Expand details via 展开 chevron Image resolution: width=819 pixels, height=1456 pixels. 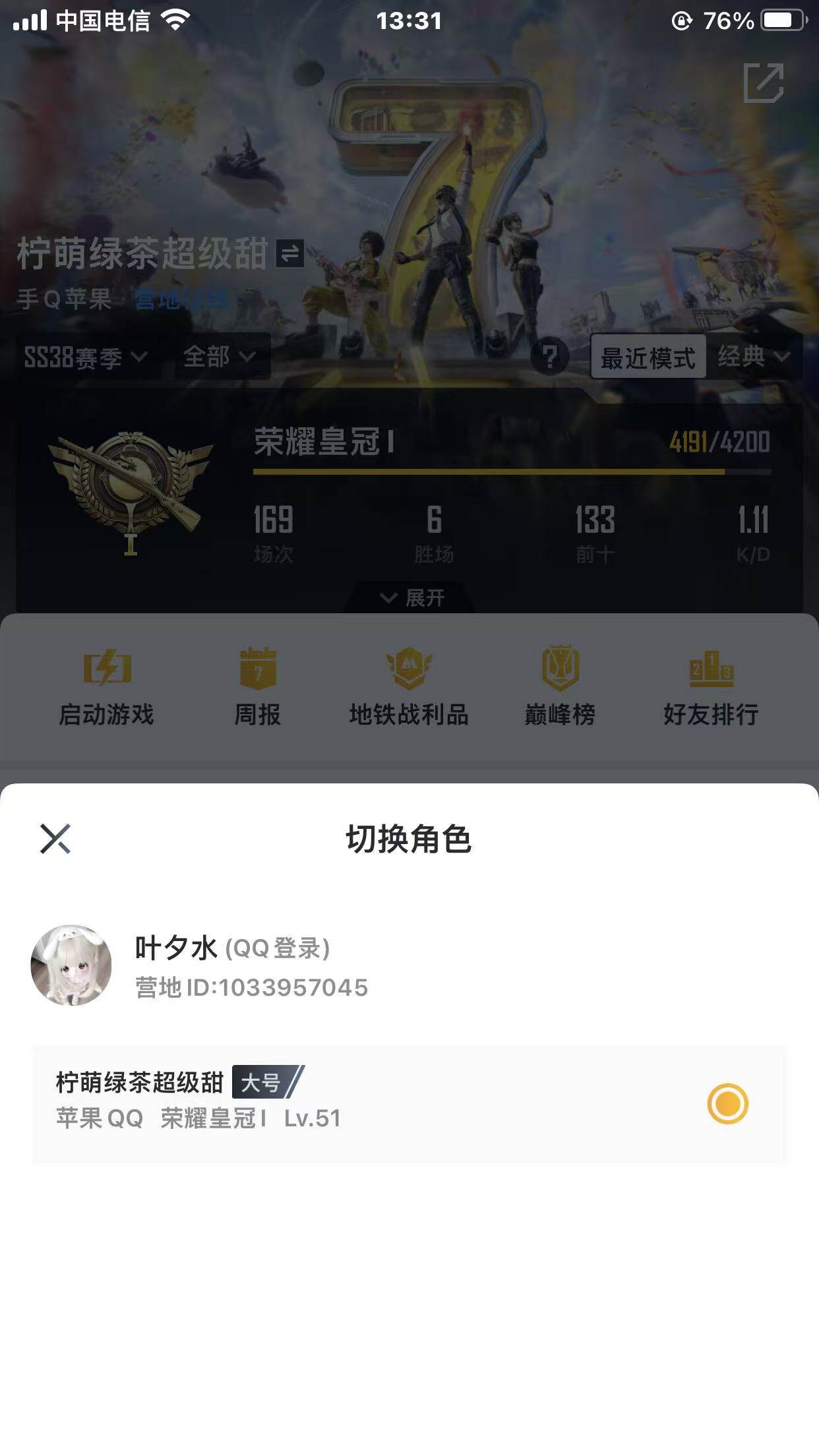pos(409,599)
